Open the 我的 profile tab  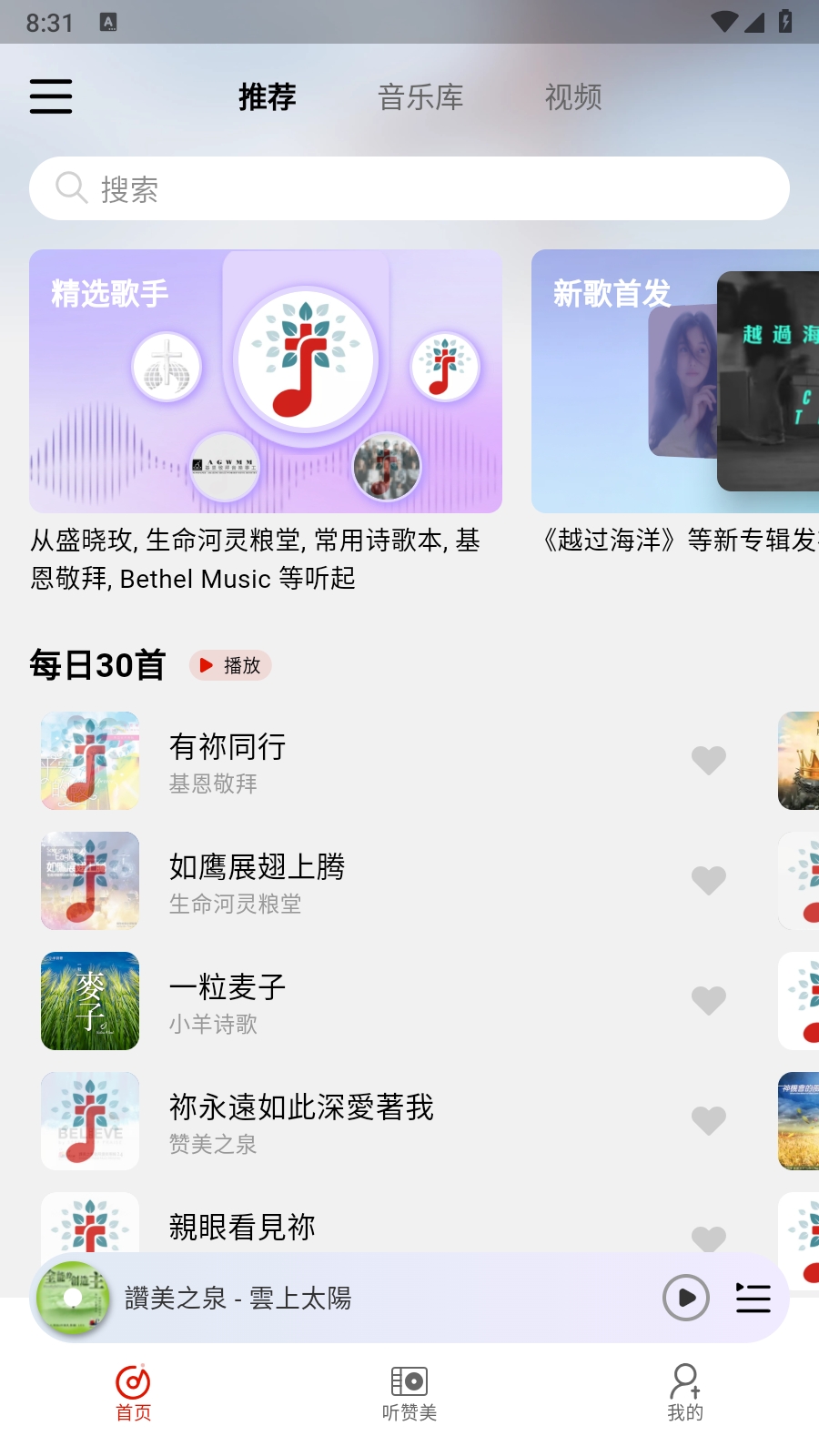click(685, 1392)
